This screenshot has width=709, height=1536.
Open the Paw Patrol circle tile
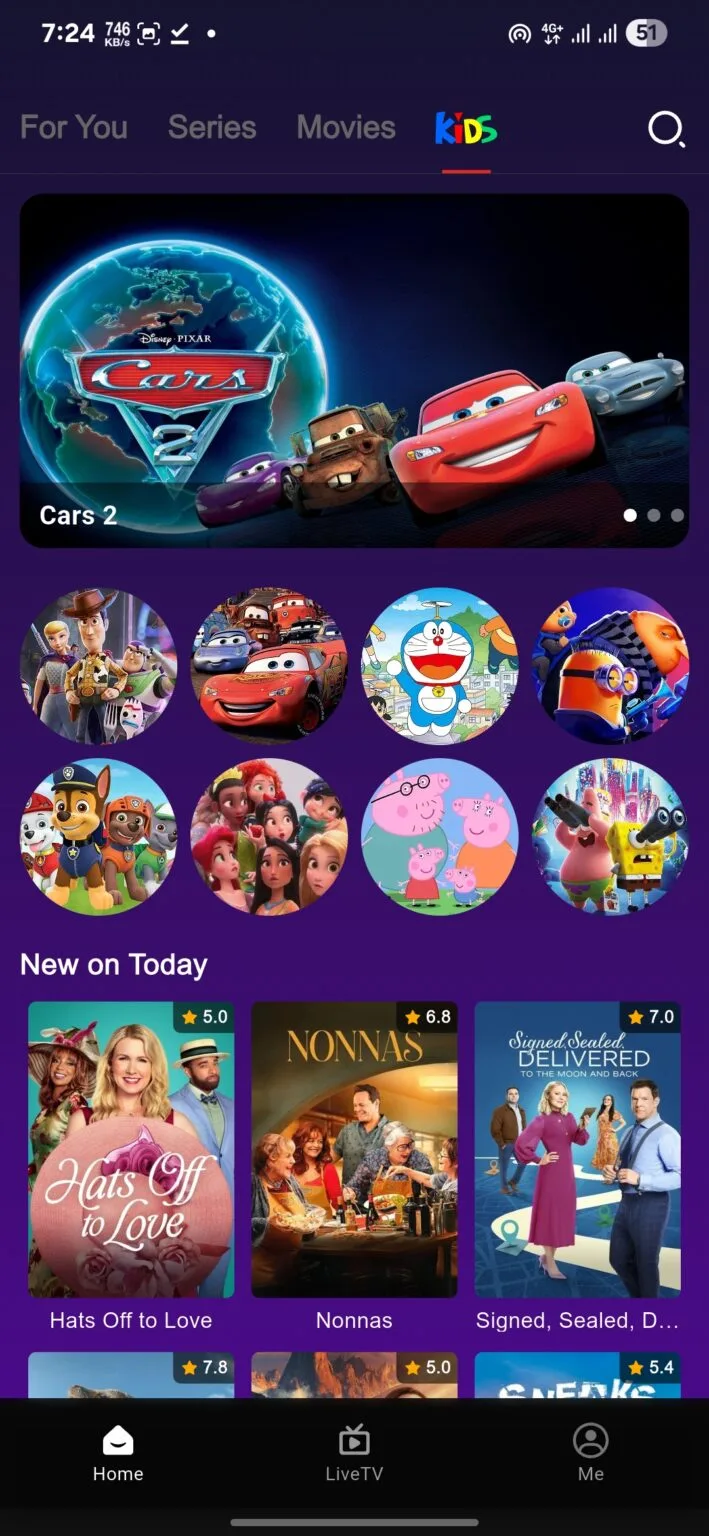click(98, 837)
